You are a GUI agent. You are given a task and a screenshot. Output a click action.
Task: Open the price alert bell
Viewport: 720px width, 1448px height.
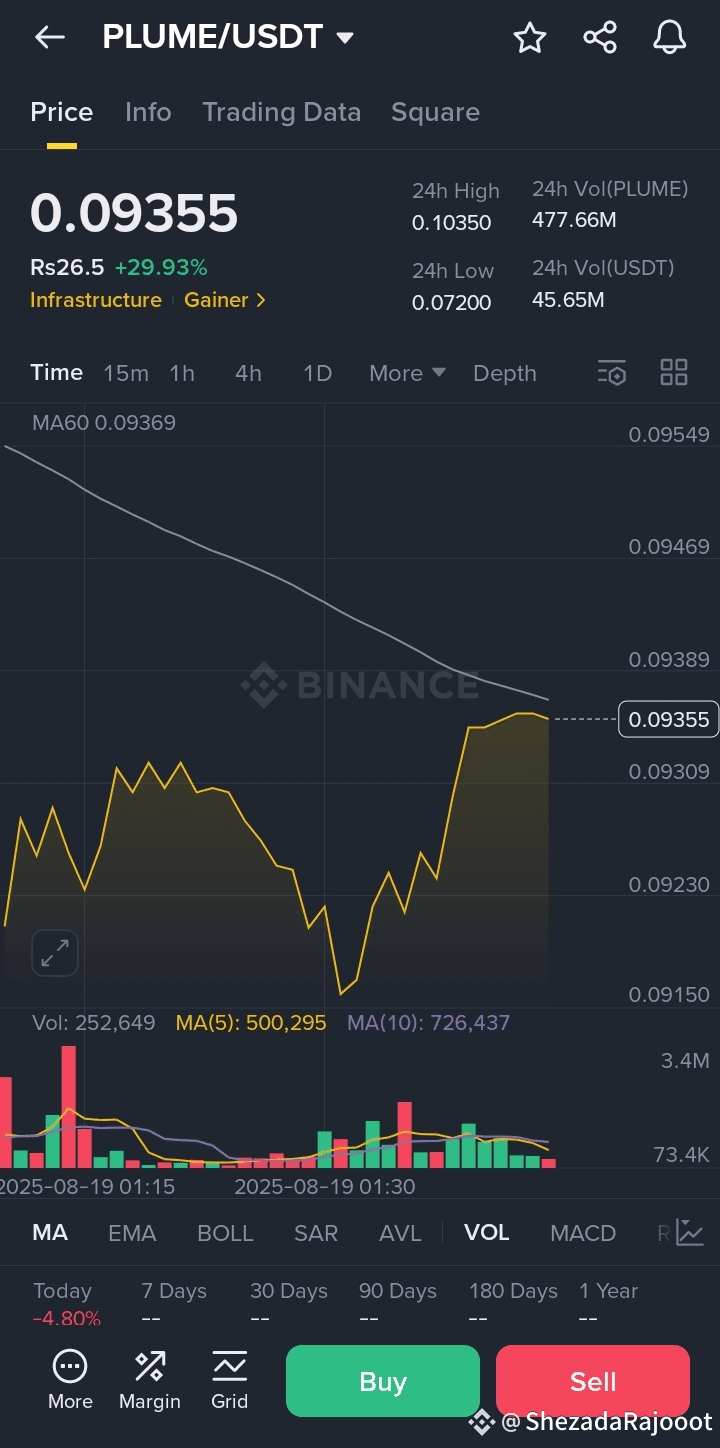pos(669,38)
